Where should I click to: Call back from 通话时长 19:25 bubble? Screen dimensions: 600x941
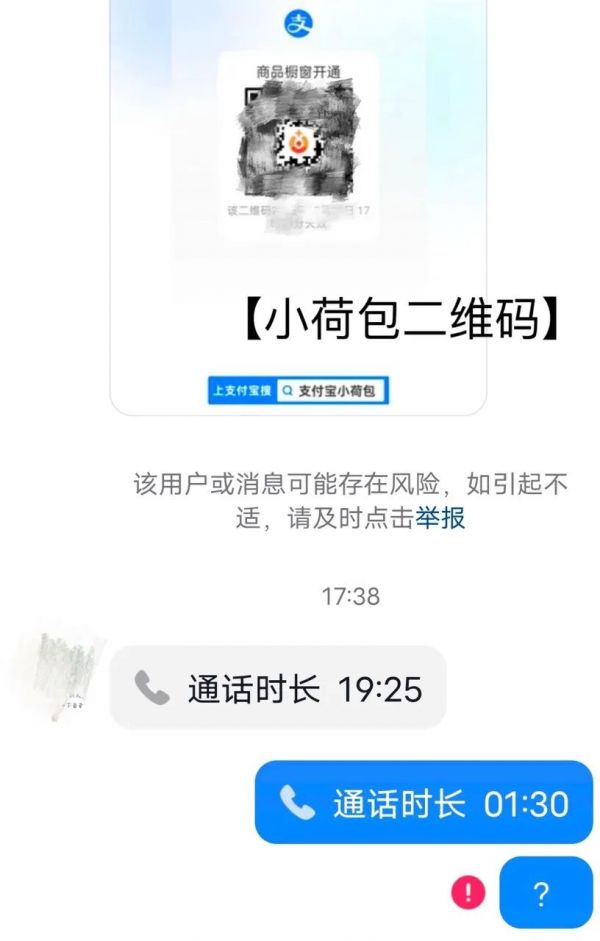coord(277,688)
